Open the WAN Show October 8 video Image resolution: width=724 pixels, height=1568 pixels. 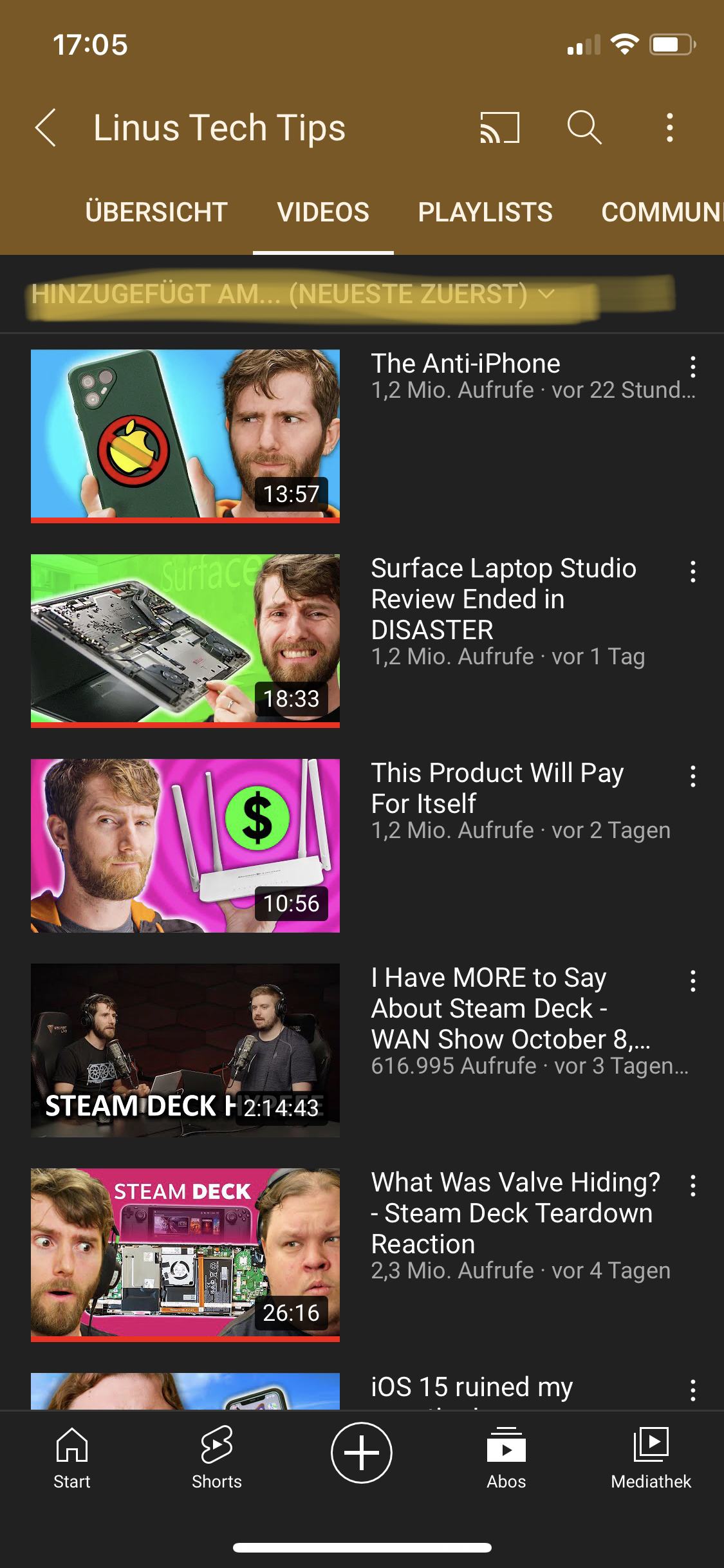click(x=185, y=1050)
